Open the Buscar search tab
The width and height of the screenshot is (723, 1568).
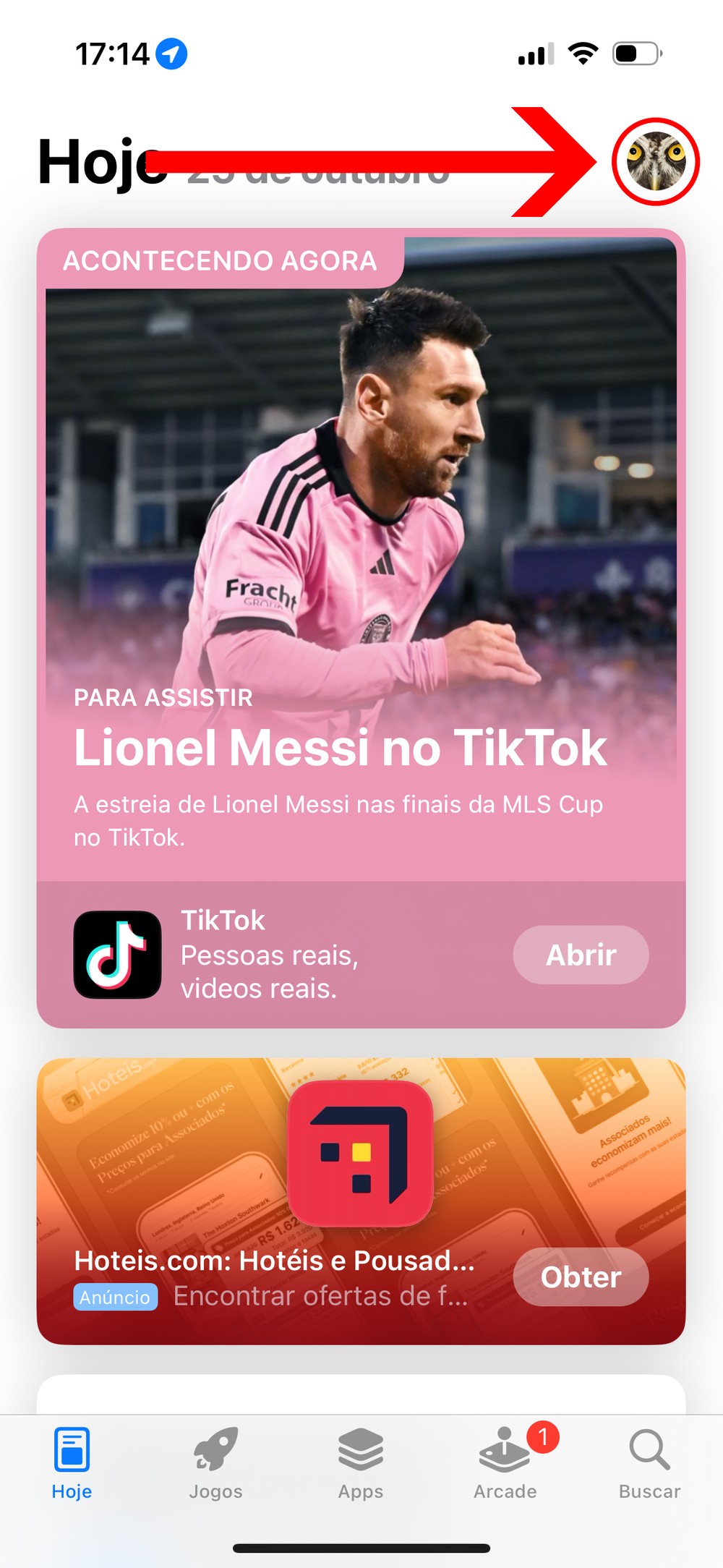[x=649, y=1462]
